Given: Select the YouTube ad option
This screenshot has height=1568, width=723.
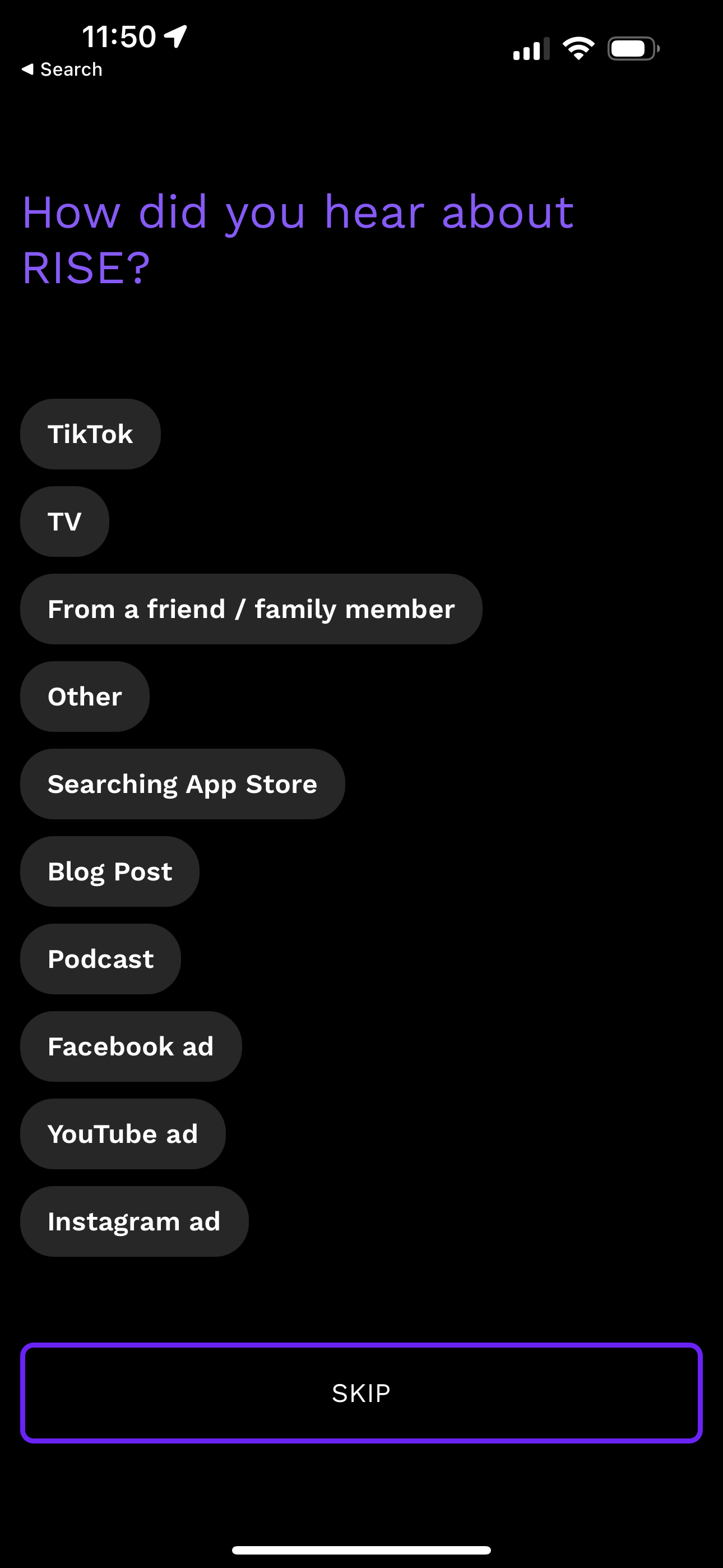Looking at the screenshot, I should coord(122,1133).
